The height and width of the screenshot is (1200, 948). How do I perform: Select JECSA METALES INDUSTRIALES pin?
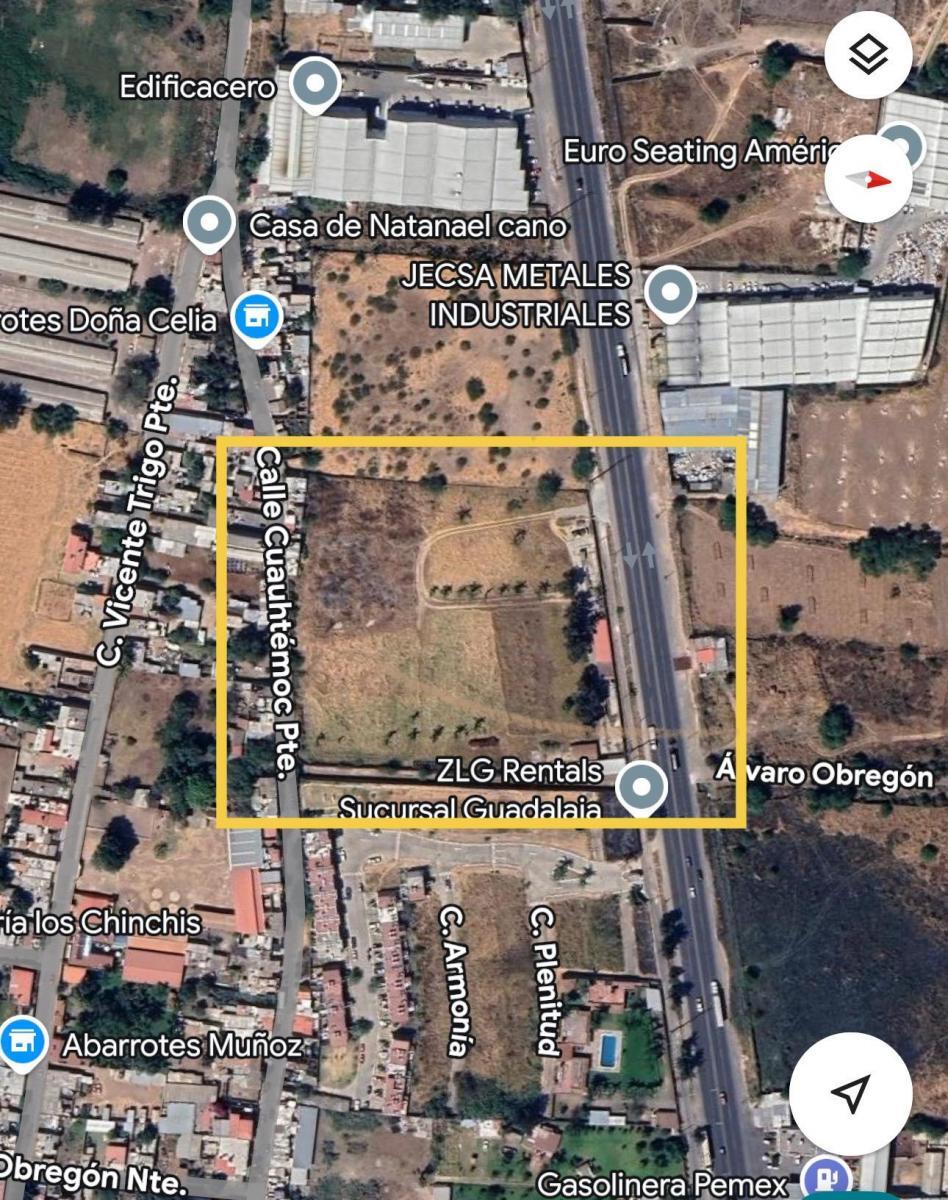pos(669,292)
